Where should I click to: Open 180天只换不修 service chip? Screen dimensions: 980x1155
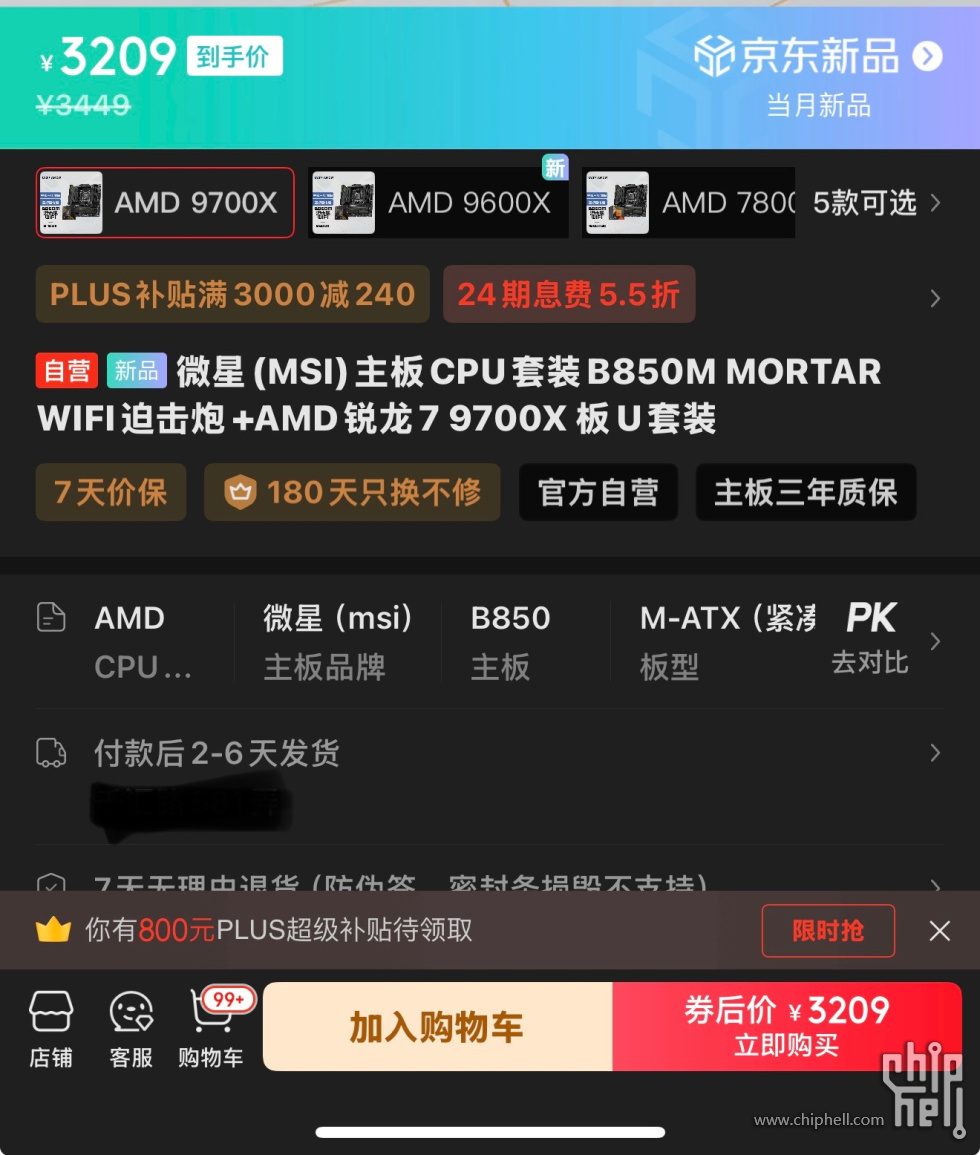(352, 492)
